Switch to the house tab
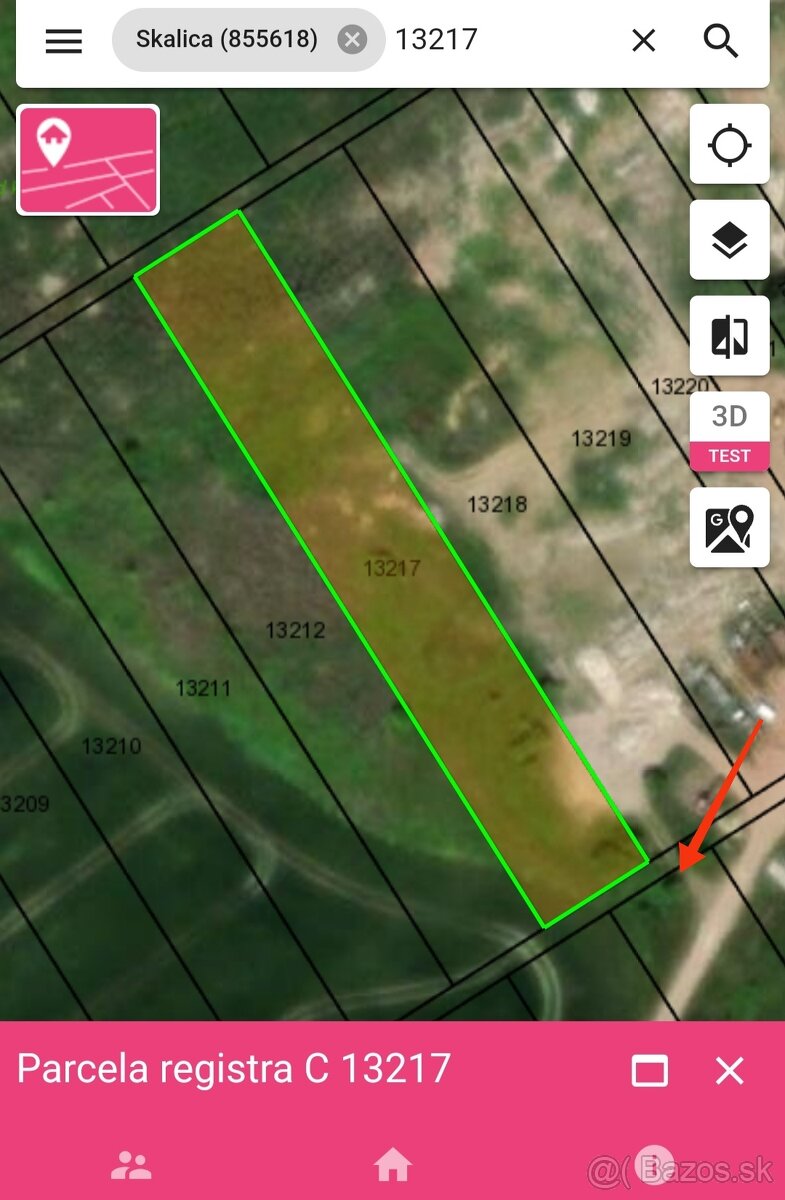 [392, 1165]
